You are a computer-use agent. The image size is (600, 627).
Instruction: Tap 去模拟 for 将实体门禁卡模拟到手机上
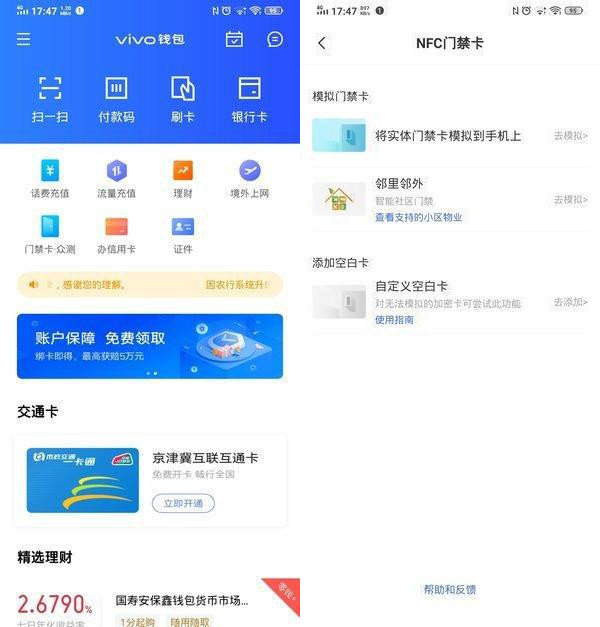[570, 135]
